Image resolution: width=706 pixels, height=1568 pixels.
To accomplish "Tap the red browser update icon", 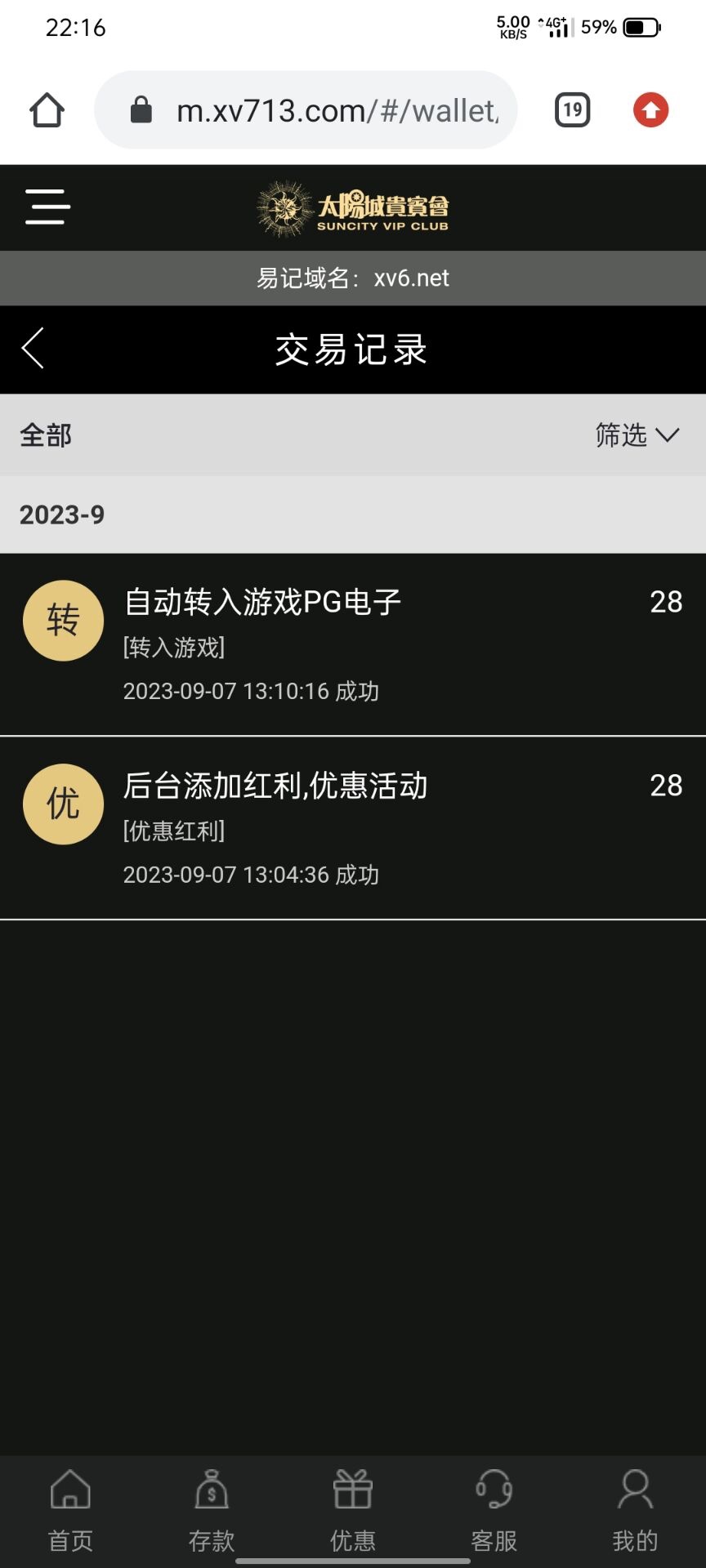I will [x=650, y=110].
